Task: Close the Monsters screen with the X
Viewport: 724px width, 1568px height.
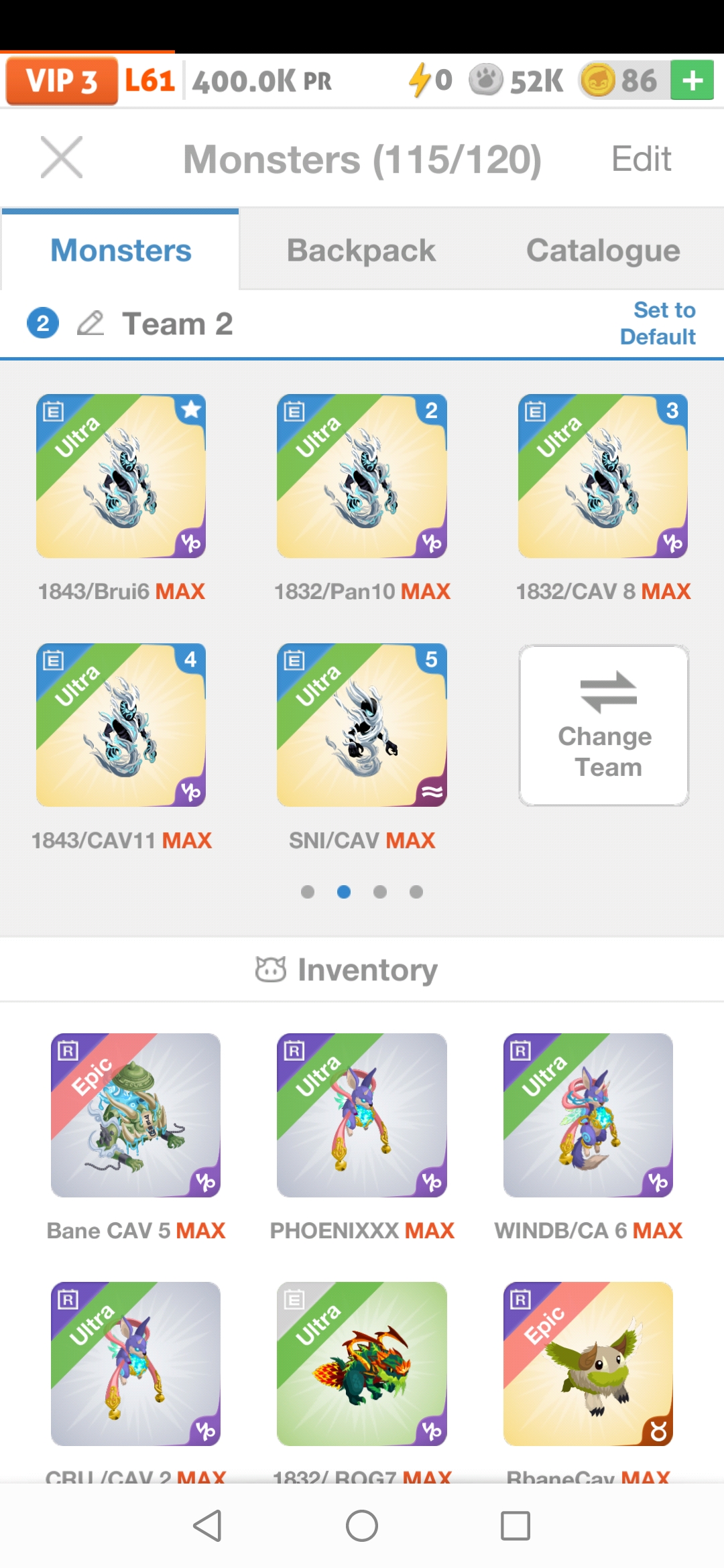Action: [x=61, y=157]
